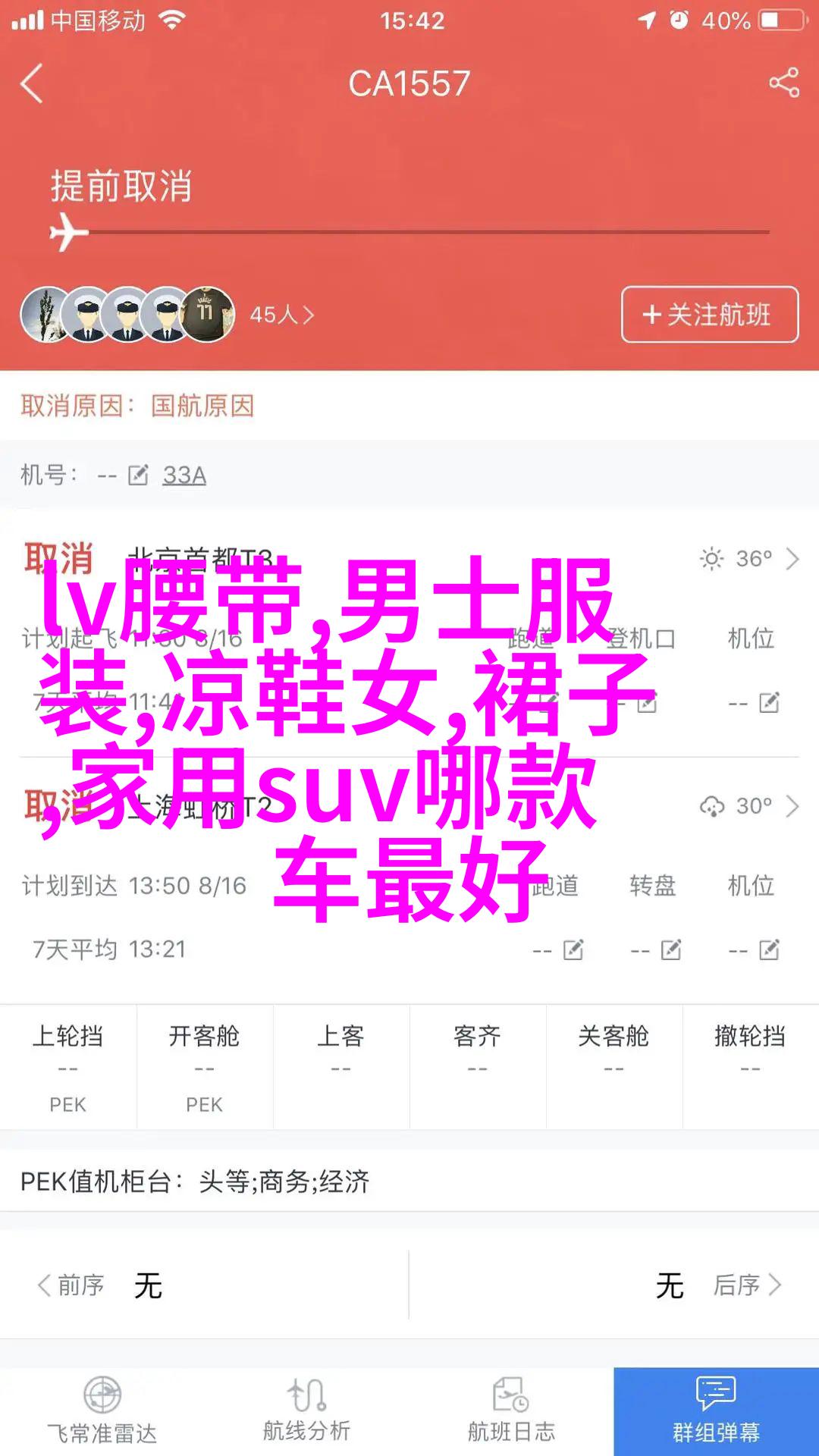Tap the 关注航班 button to follow the flight
The image size is (819, 1456).
pos(709,315)
